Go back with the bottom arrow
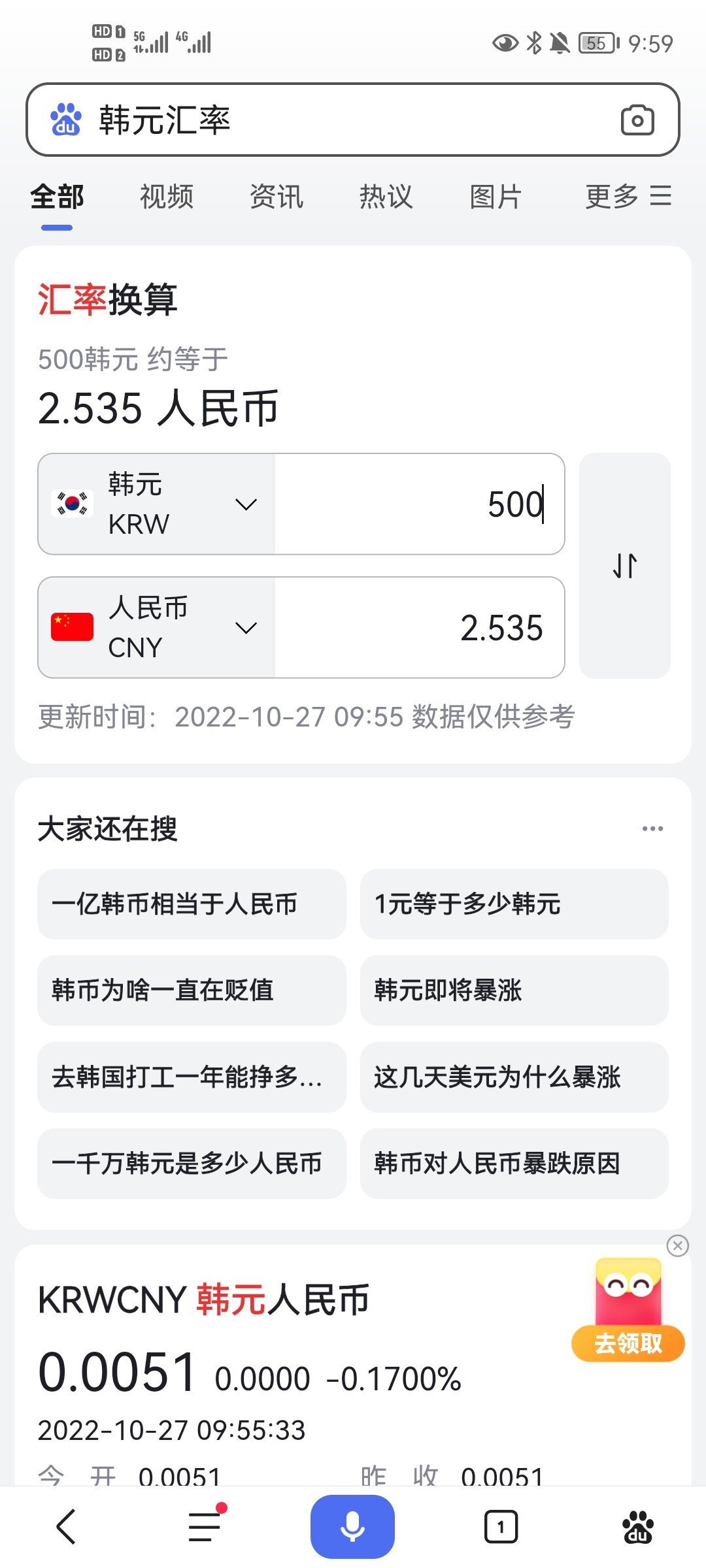The height and width of the screenshot is (1568, 706). [66, 1527]
